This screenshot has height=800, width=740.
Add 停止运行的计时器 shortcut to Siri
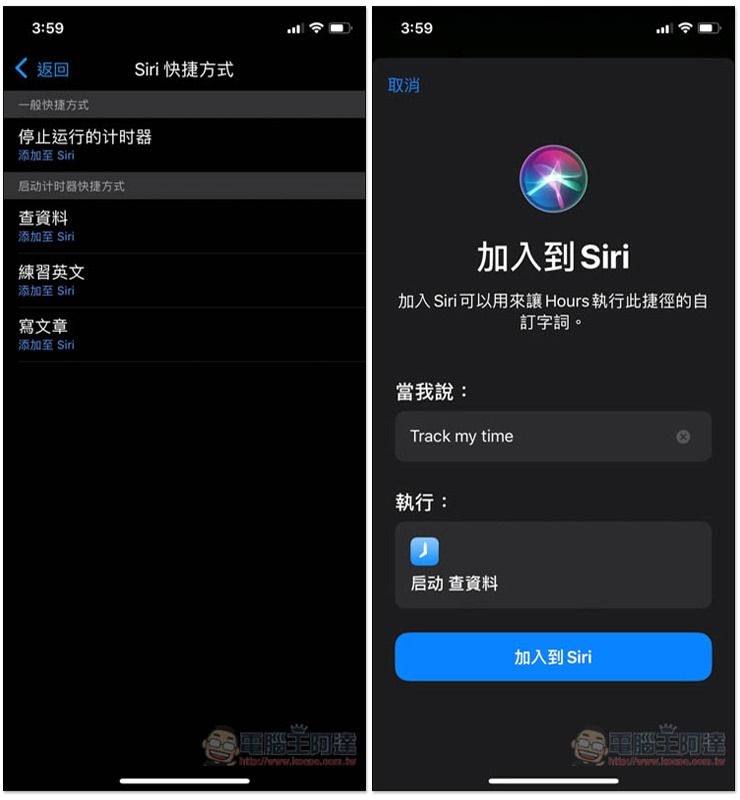[46, 156]
